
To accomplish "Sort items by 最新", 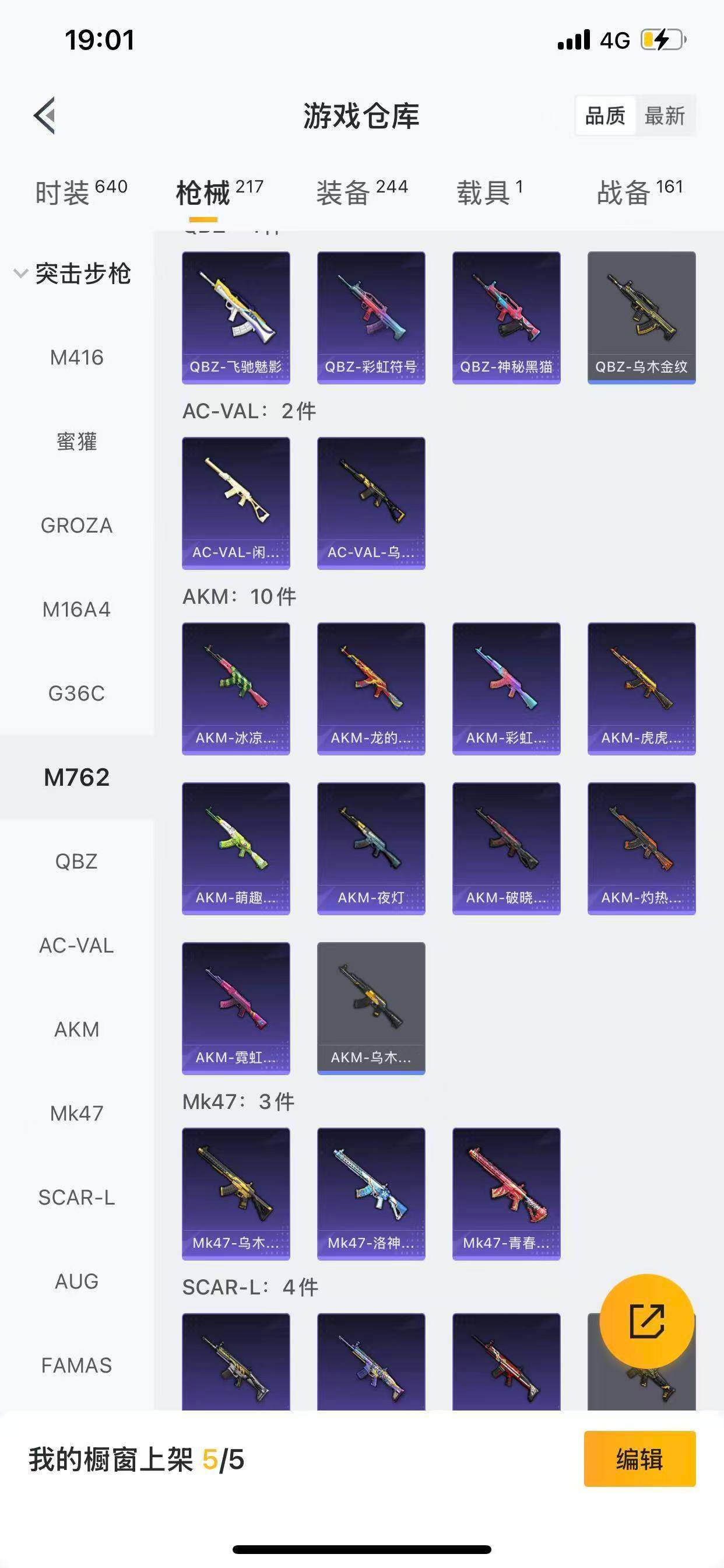I will coord(665,116).
